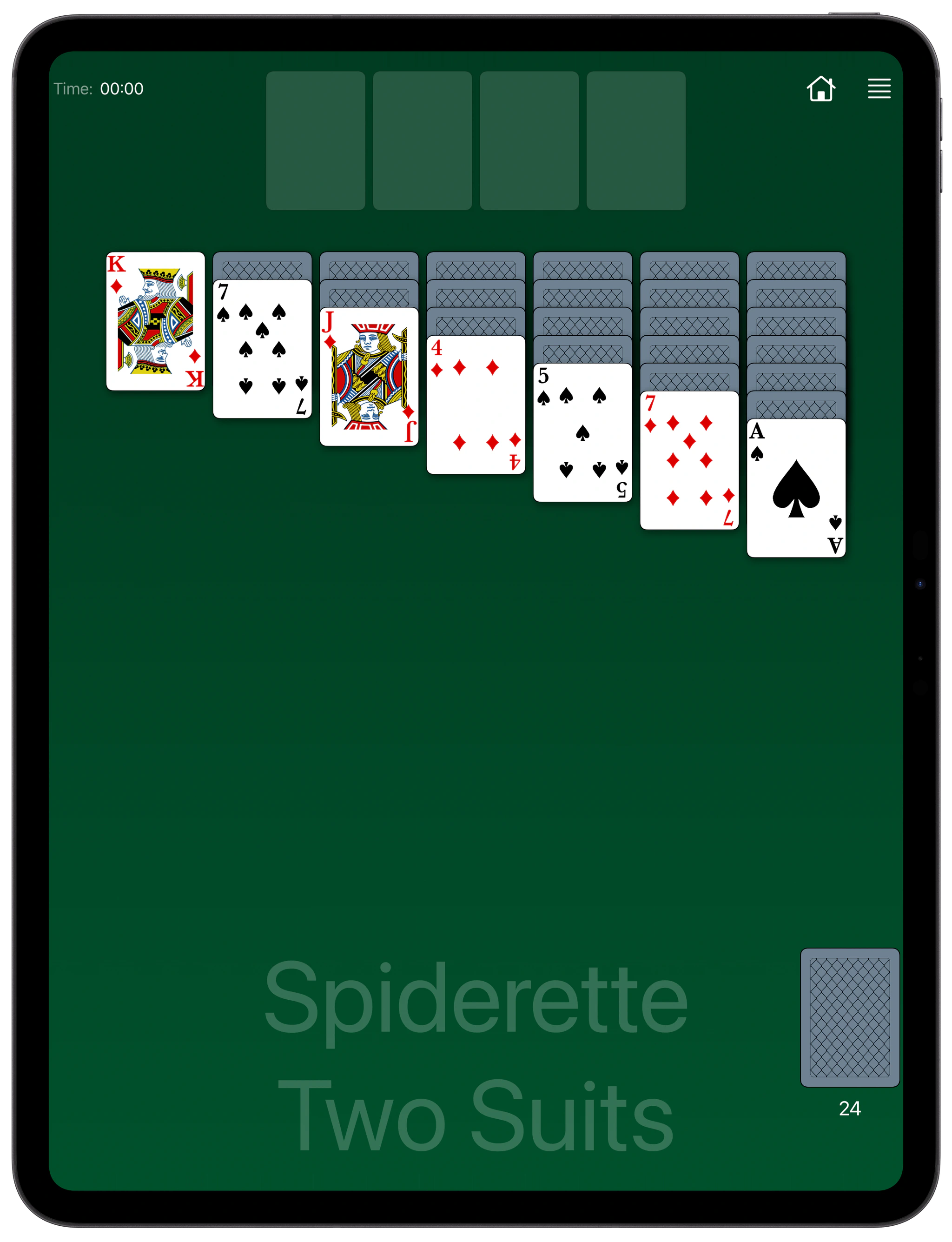The height and width of the screenshot is (1242, 952).
Task: Go to the home screen icon
Action: click(820, 88)
